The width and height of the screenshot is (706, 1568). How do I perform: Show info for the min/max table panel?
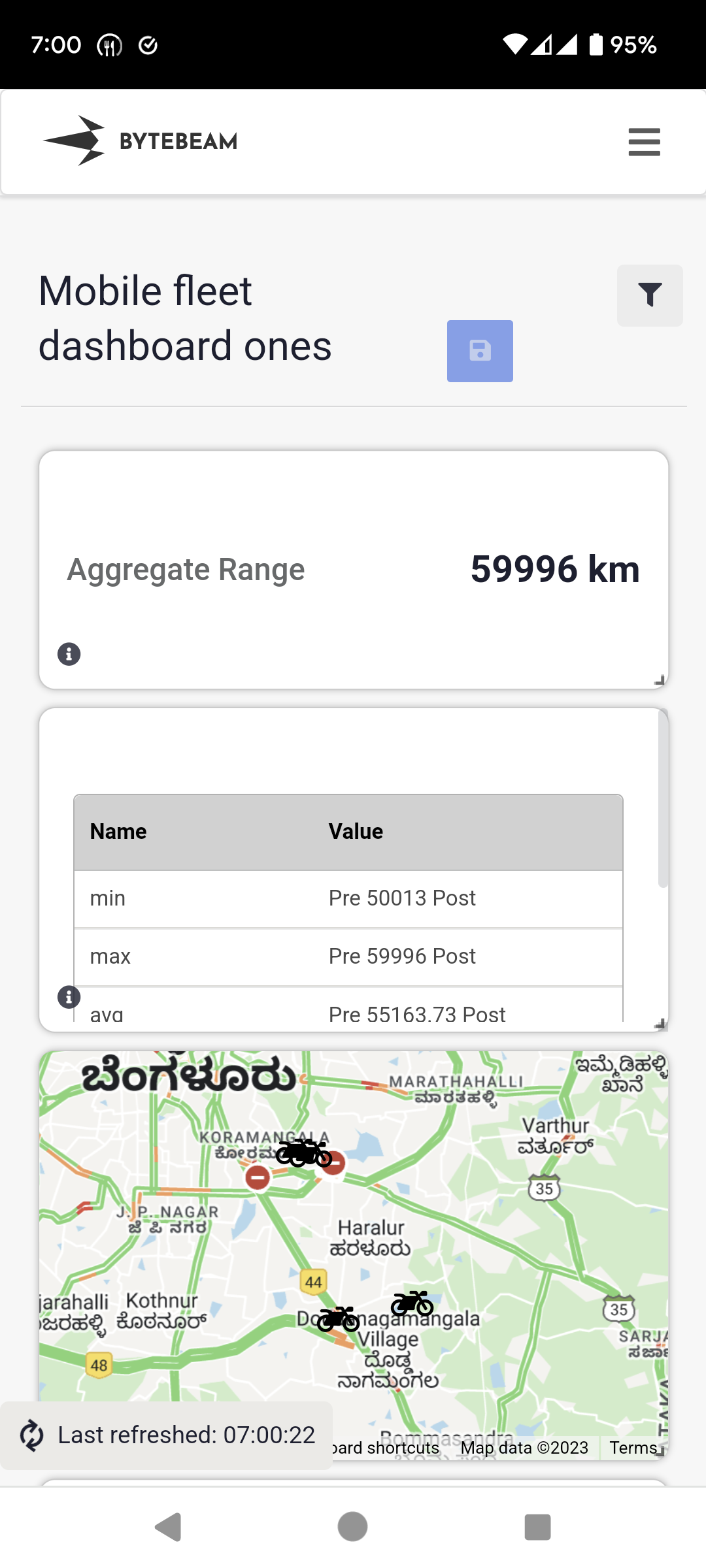(69, 997)
